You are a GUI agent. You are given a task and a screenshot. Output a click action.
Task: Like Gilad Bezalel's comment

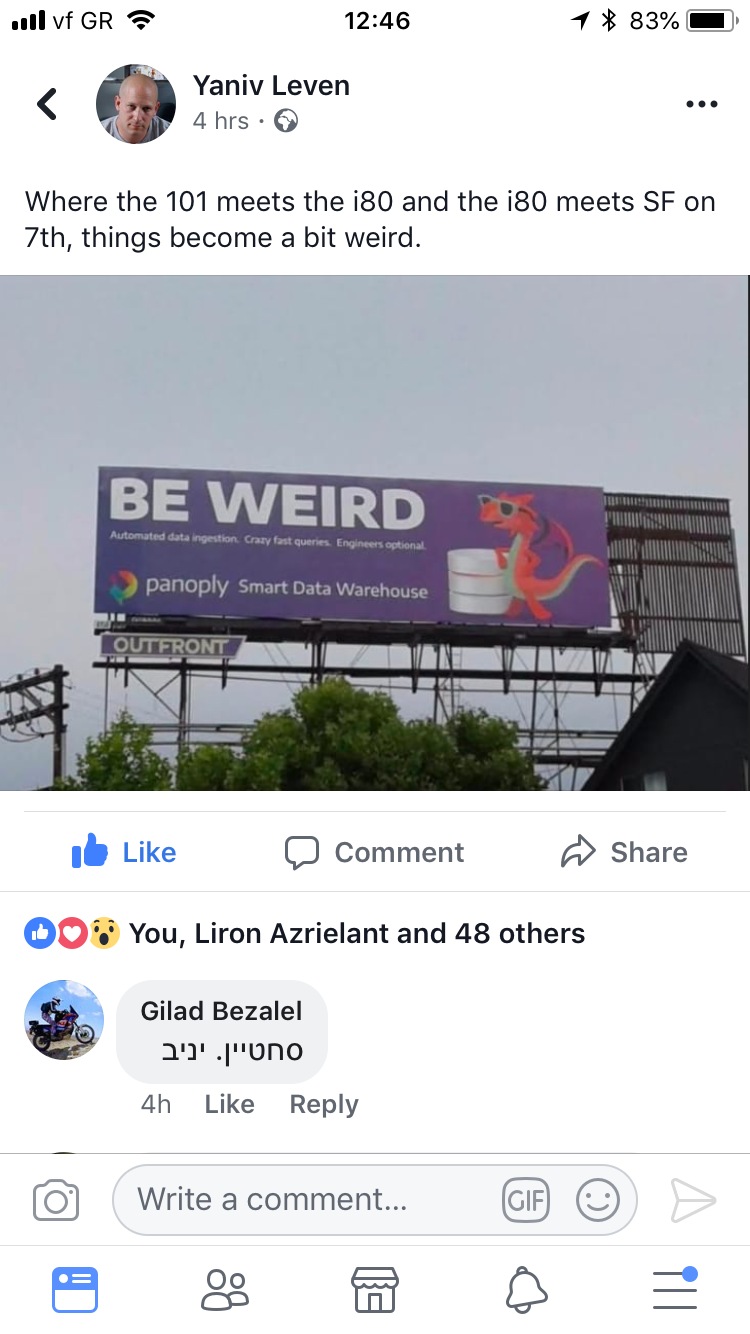click(x=229, y=1104)
